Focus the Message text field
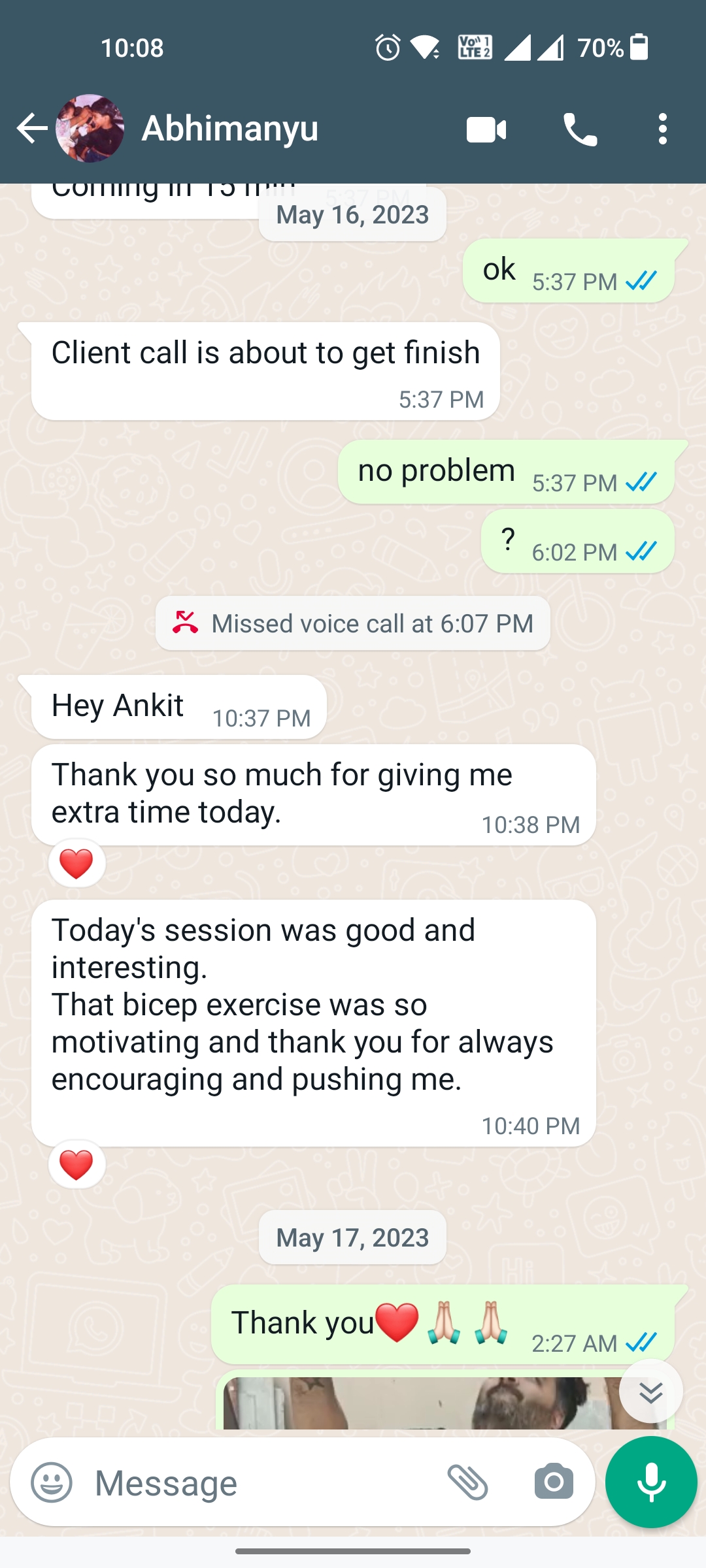 click(x=261, y=1482)
